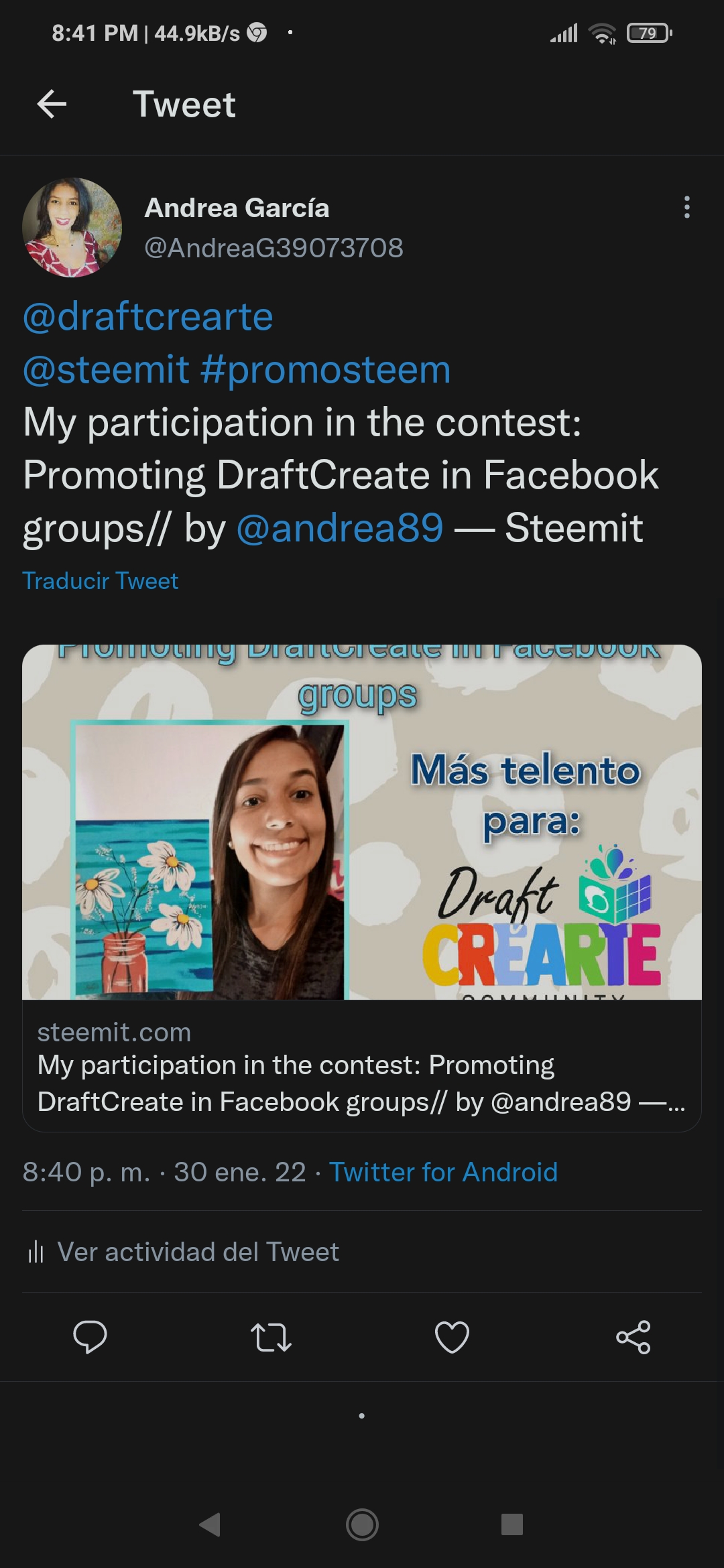Open recent apps with the square button

512,1524
